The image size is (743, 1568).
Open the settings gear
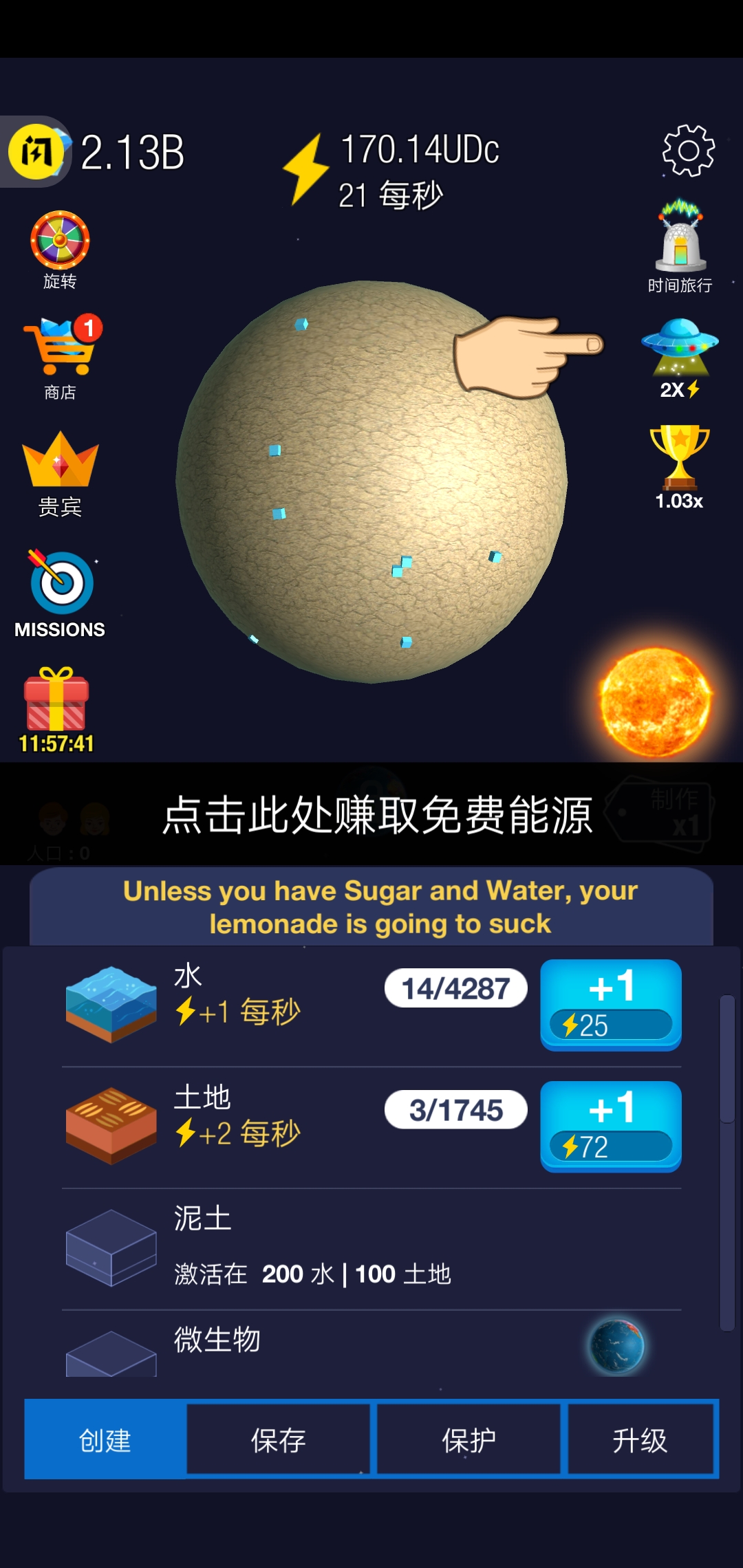(688, 151)
